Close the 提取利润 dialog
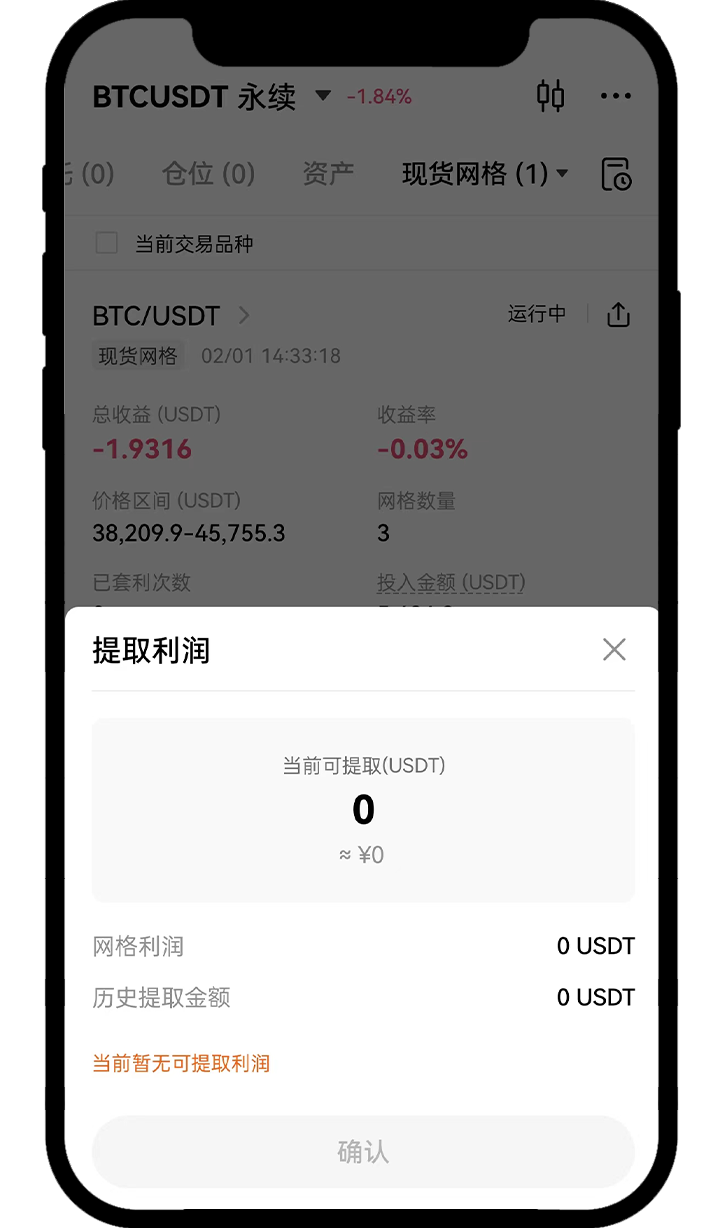This screenshot has height=1228, width=723. click(x=614, y=650)
